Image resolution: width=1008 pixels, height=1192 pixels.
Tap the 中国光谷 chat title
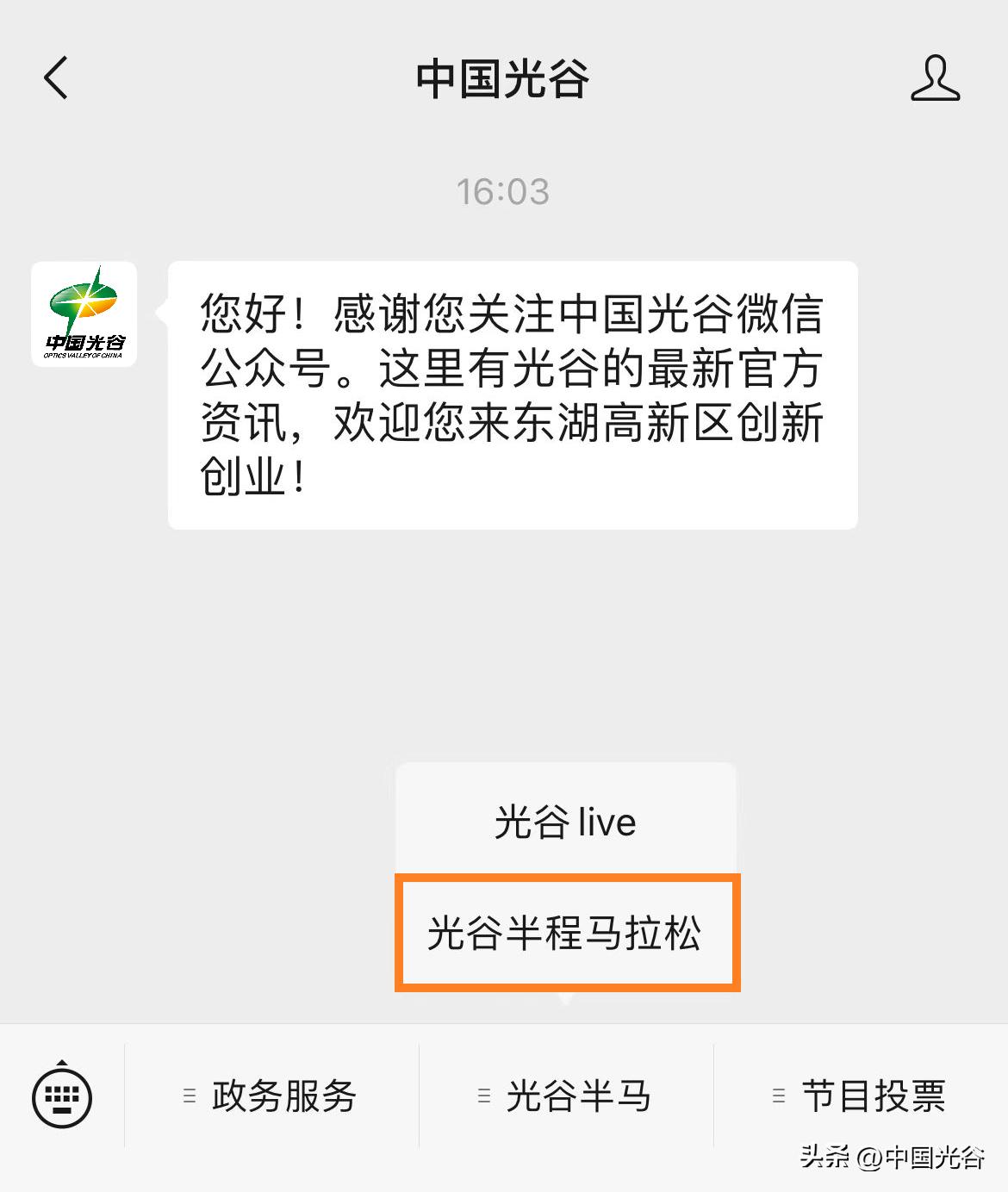click(503, 78)
